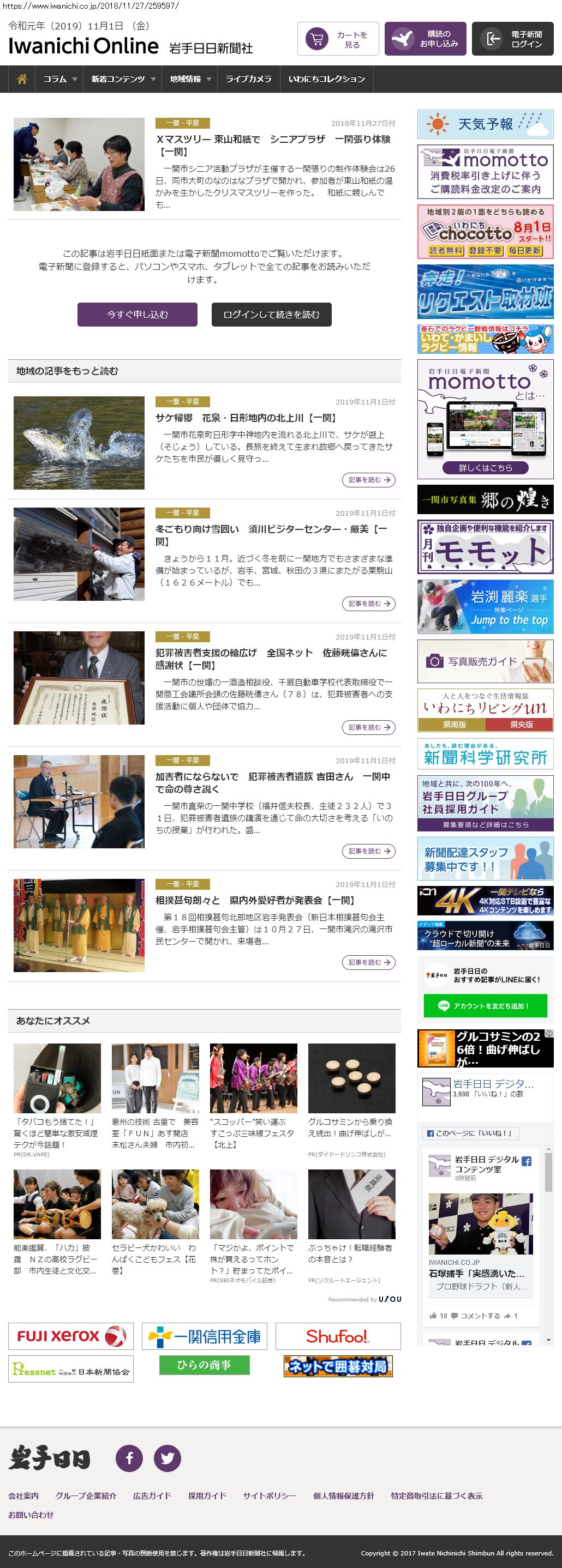This screenshot has height=1568, width=562.
Task: Tap 今すぐ申し込む button
Action: point(137,315)
